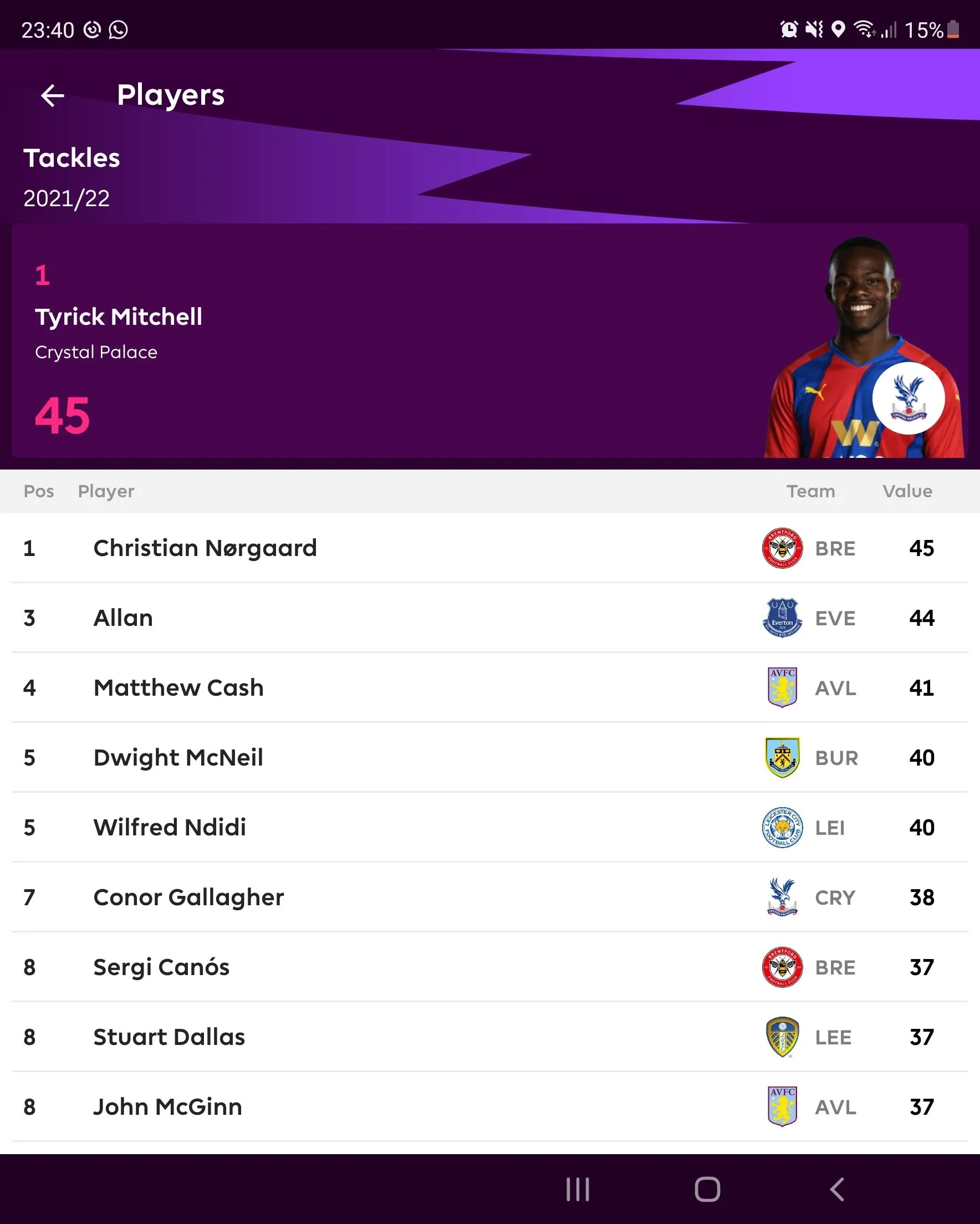Screen dimensions: 980x1224
Task: Go to the device home screen
Action: tap(707, 1190)
